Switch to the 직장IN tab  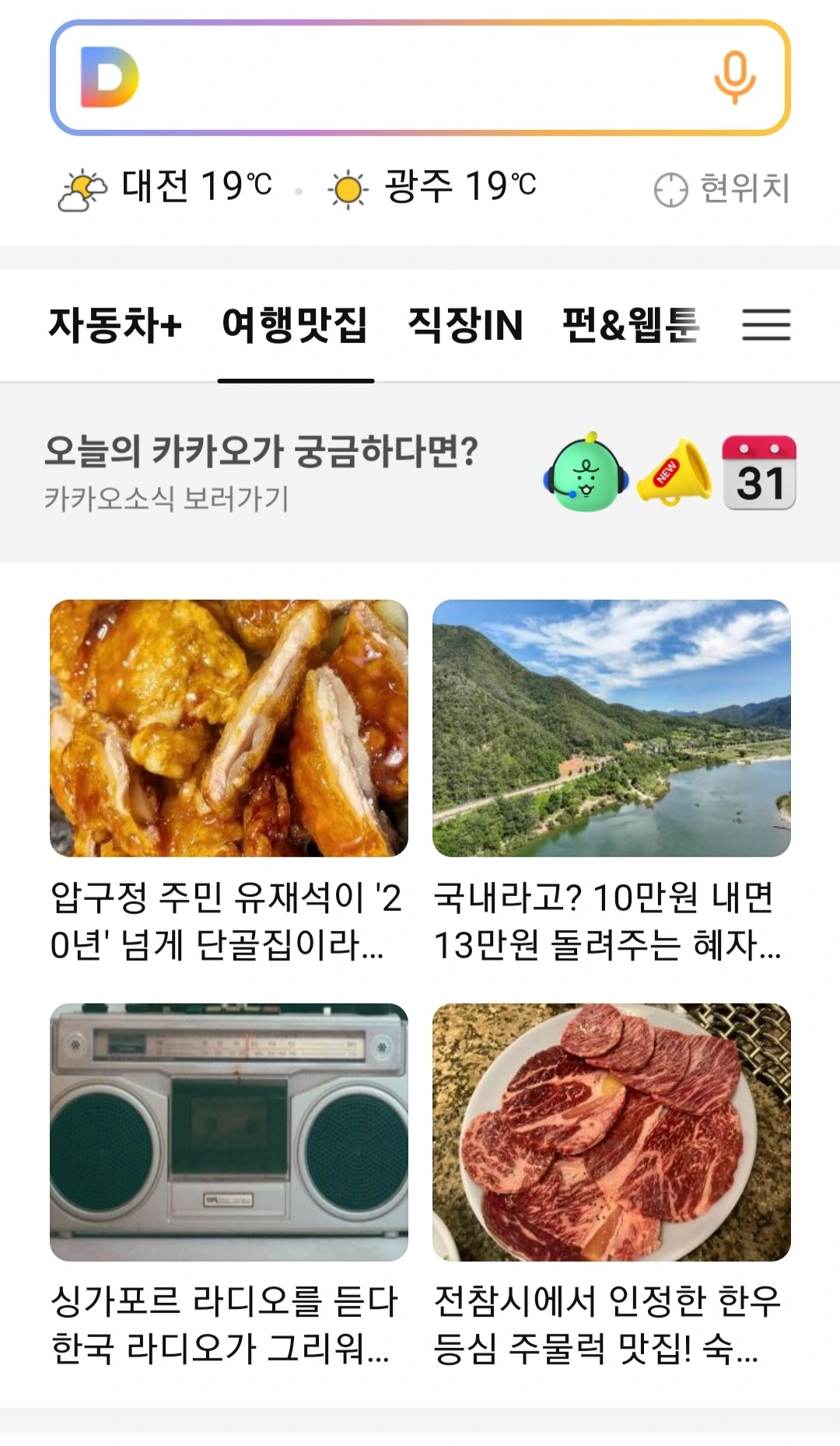pyautogui.click(x=465, y=325)
